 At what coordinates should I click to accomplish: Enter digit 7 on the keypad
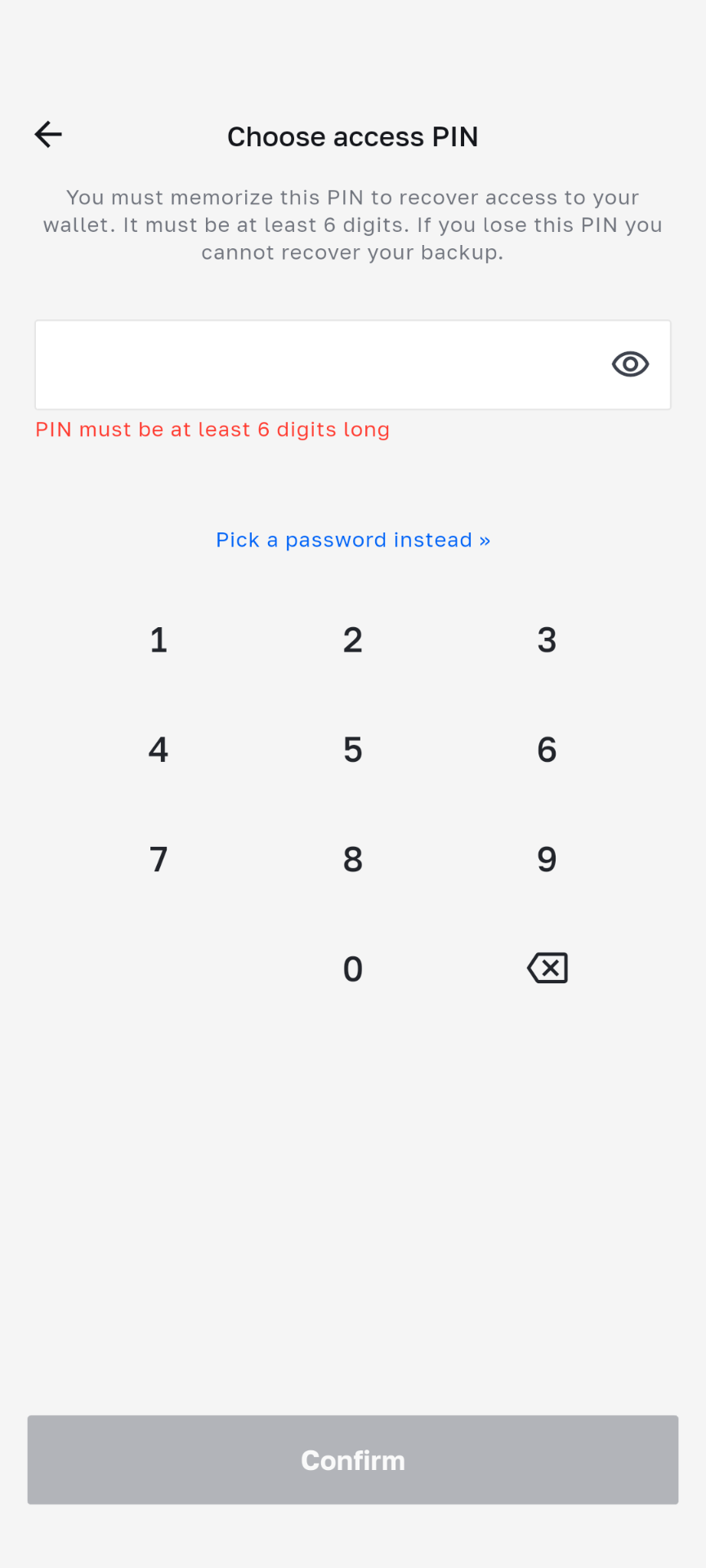pyautogui.click(x=159, y=859)
